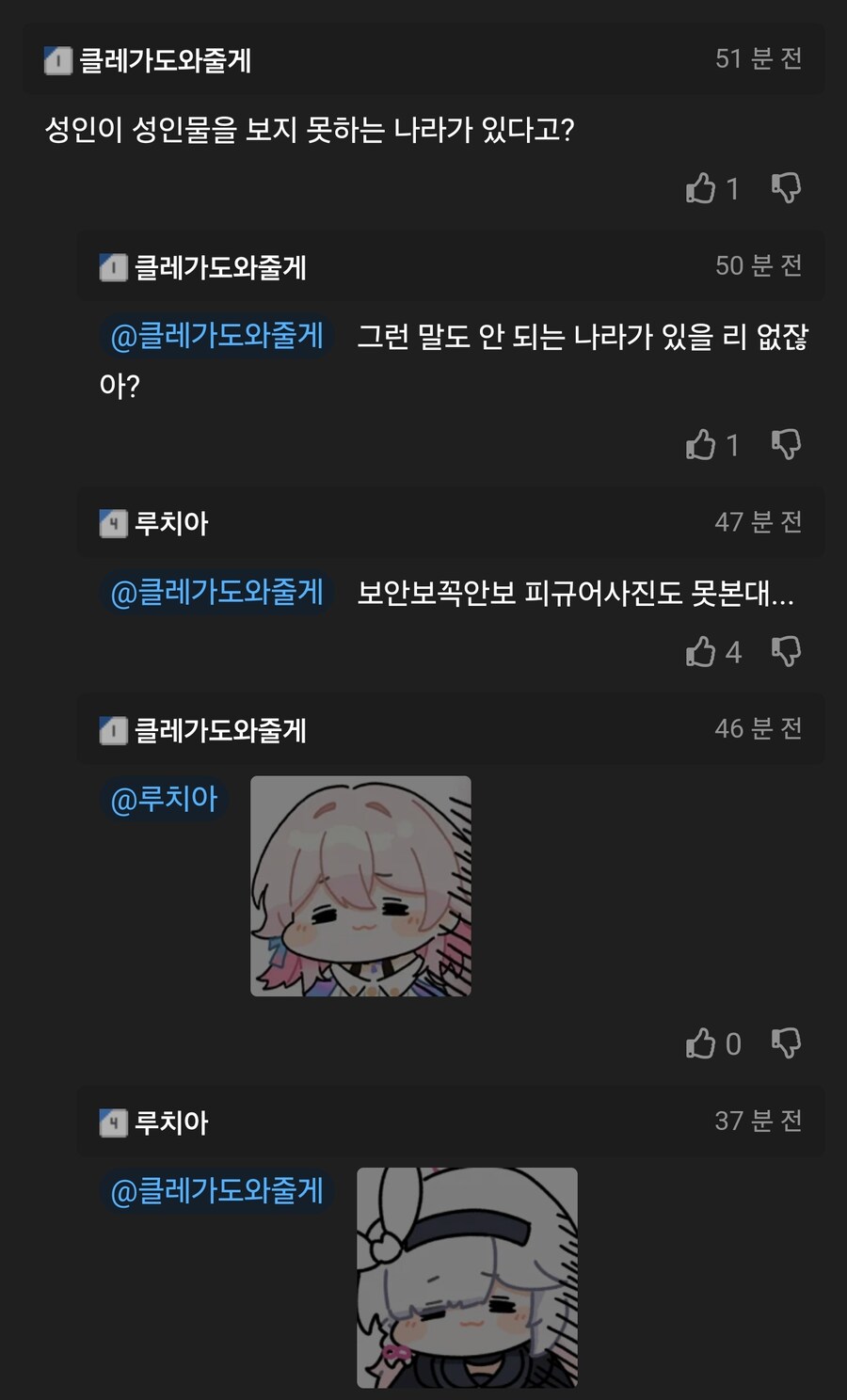Open the pink-haired character sticker image
Screen dimensions: 847x1400
point(360,885)
